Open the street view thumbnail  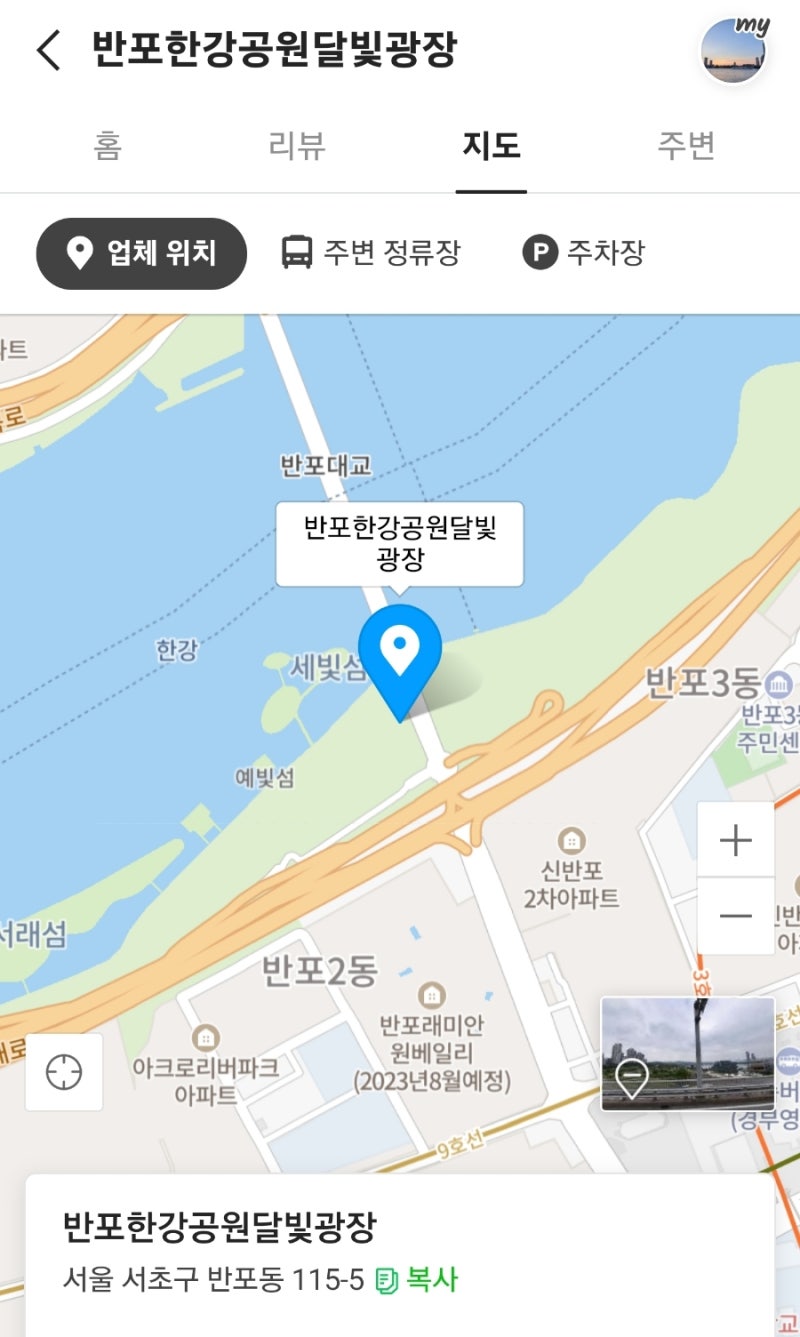[687, 1053]
